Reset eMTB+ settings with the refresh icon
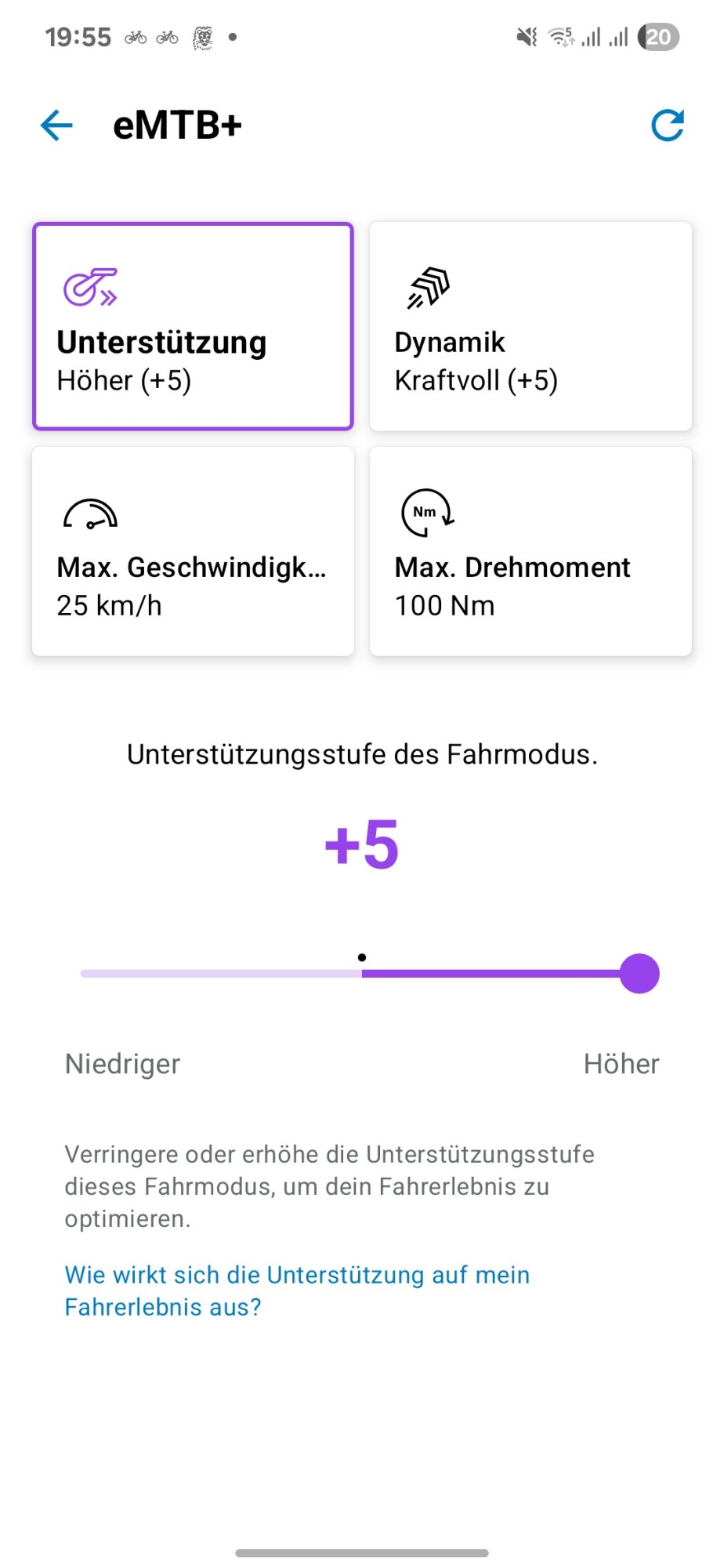Screen dimensions: 724x1568 pos(668,125)
